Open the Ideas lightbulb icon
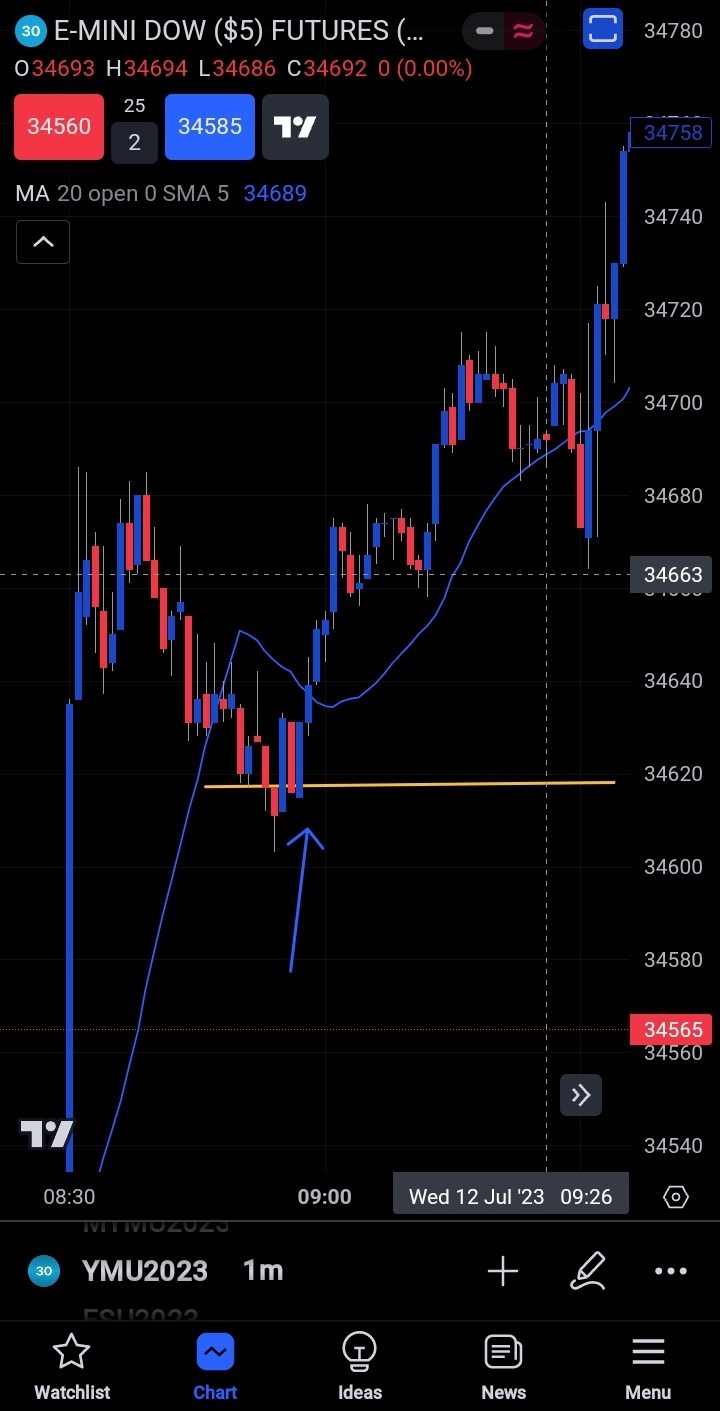Image resolution: width=720 pixels, height=1411 pixels. pos(360,1365)
